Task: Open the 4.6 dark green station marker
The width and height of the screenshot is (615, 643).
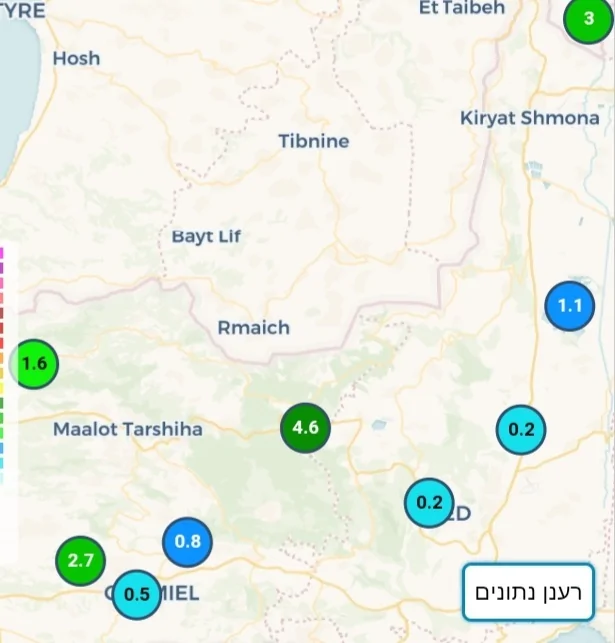Action: coord(305,428)
